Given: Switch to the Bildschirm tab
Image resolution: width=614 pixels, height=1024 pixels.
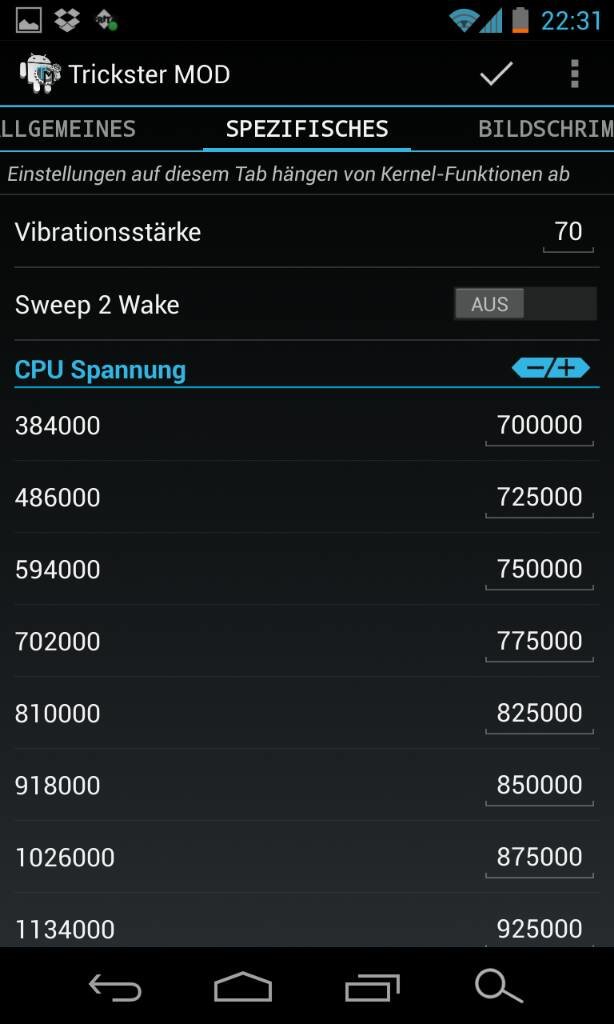Looking at the screenshot, I should 546,129.
